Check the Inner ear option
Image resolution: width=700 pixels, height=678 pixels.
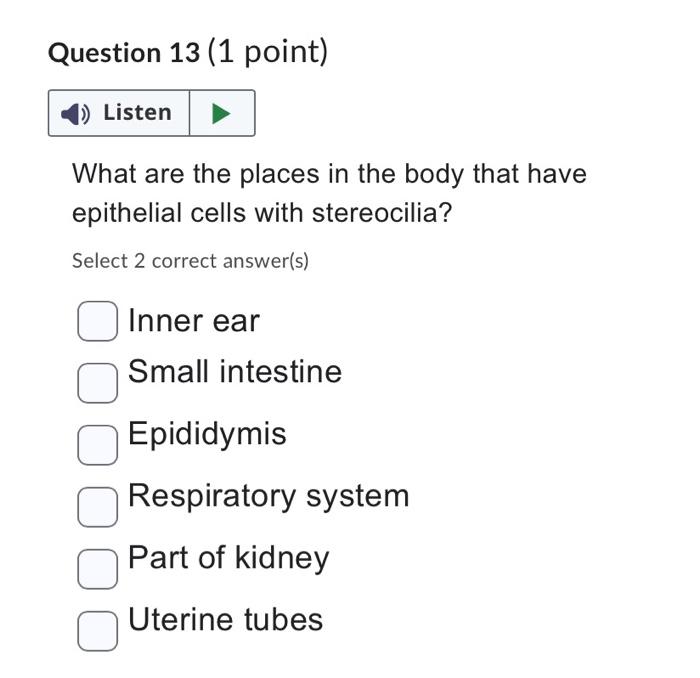(x=98, y=321)
